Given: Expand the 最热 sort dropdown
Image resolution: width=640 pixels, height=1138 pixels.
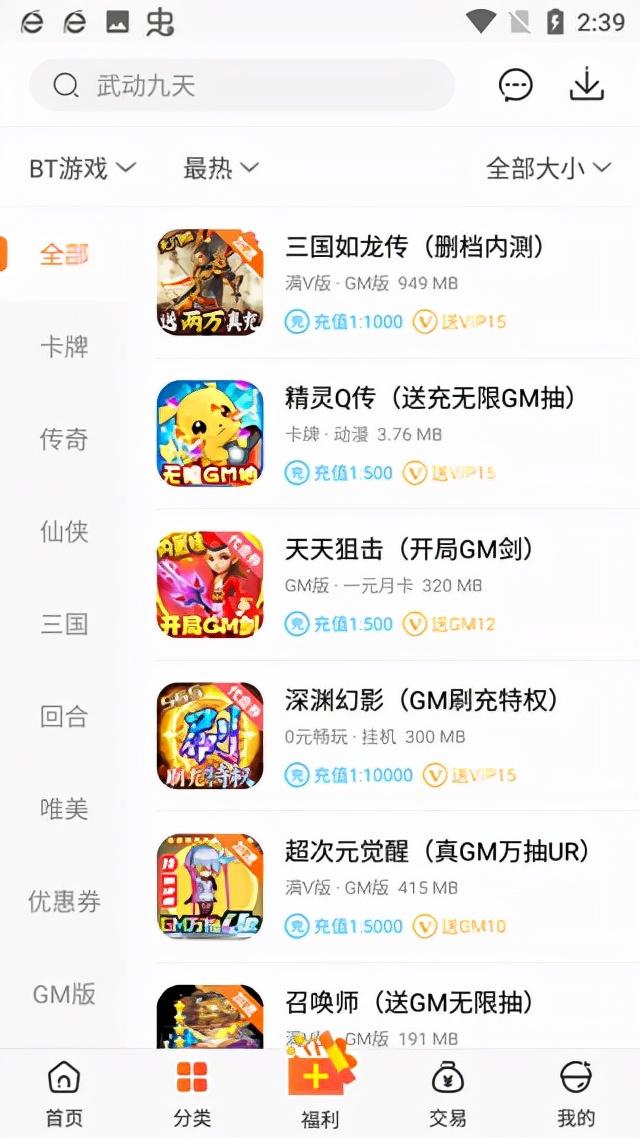Looking at the screenshot, I should (221, 168).
